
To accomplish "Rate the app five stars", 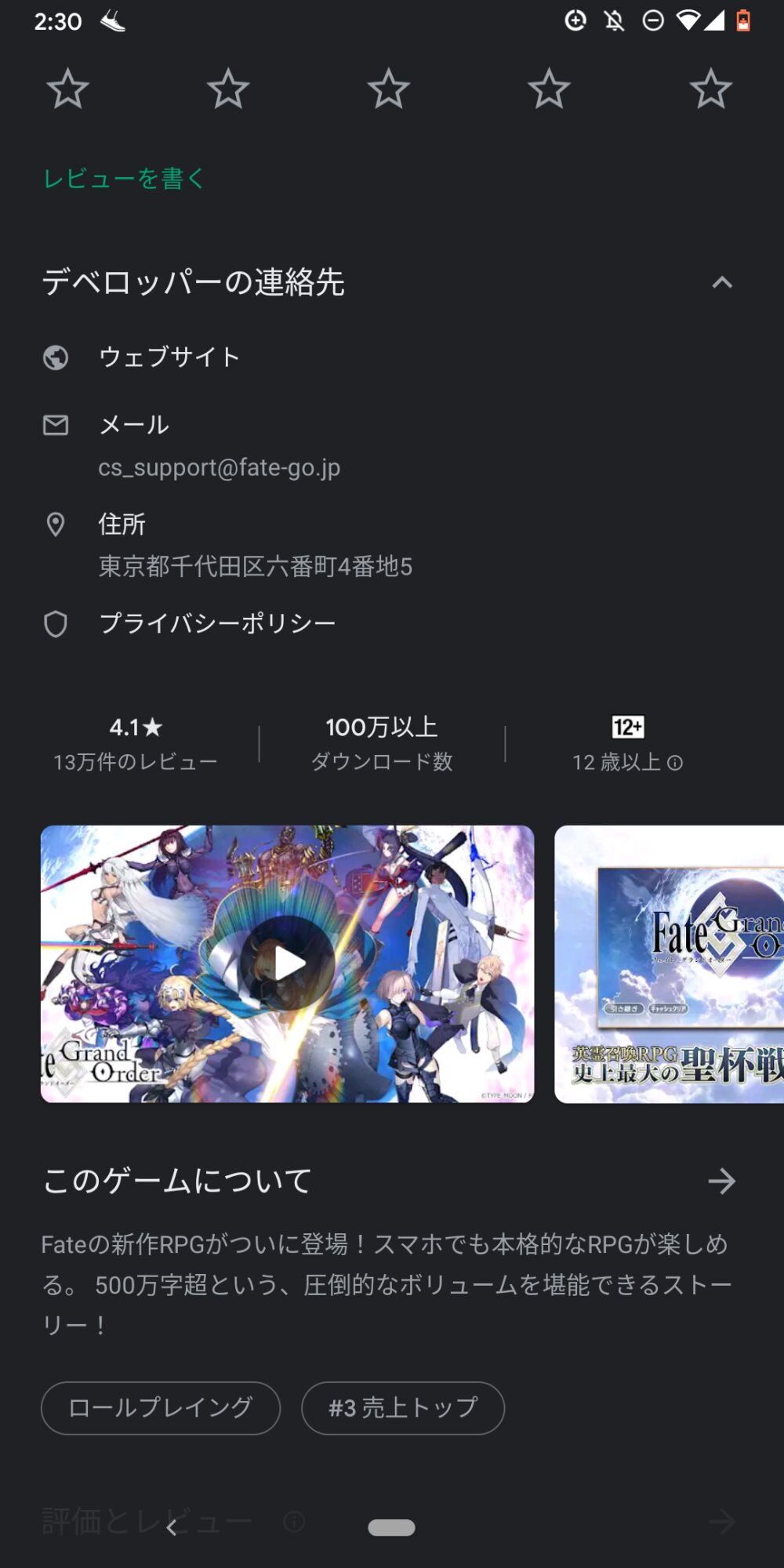I will click(710, 89).
